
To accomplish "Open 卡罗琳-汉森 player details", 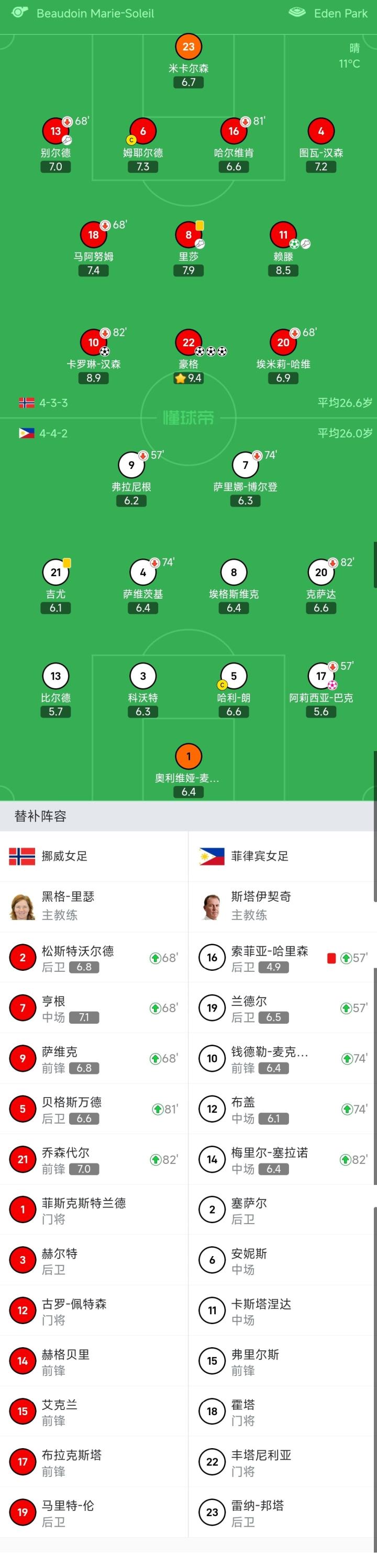I will 93,343.
